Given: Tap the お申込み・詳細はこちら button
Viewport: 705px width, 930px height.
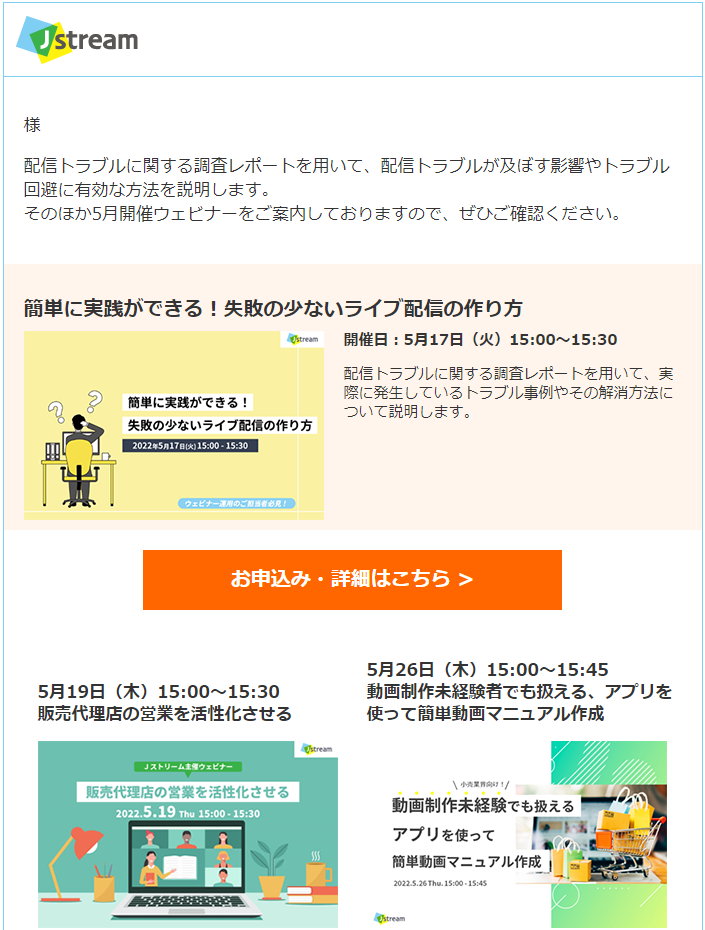Looking at the screenshot, I should 352,579.
